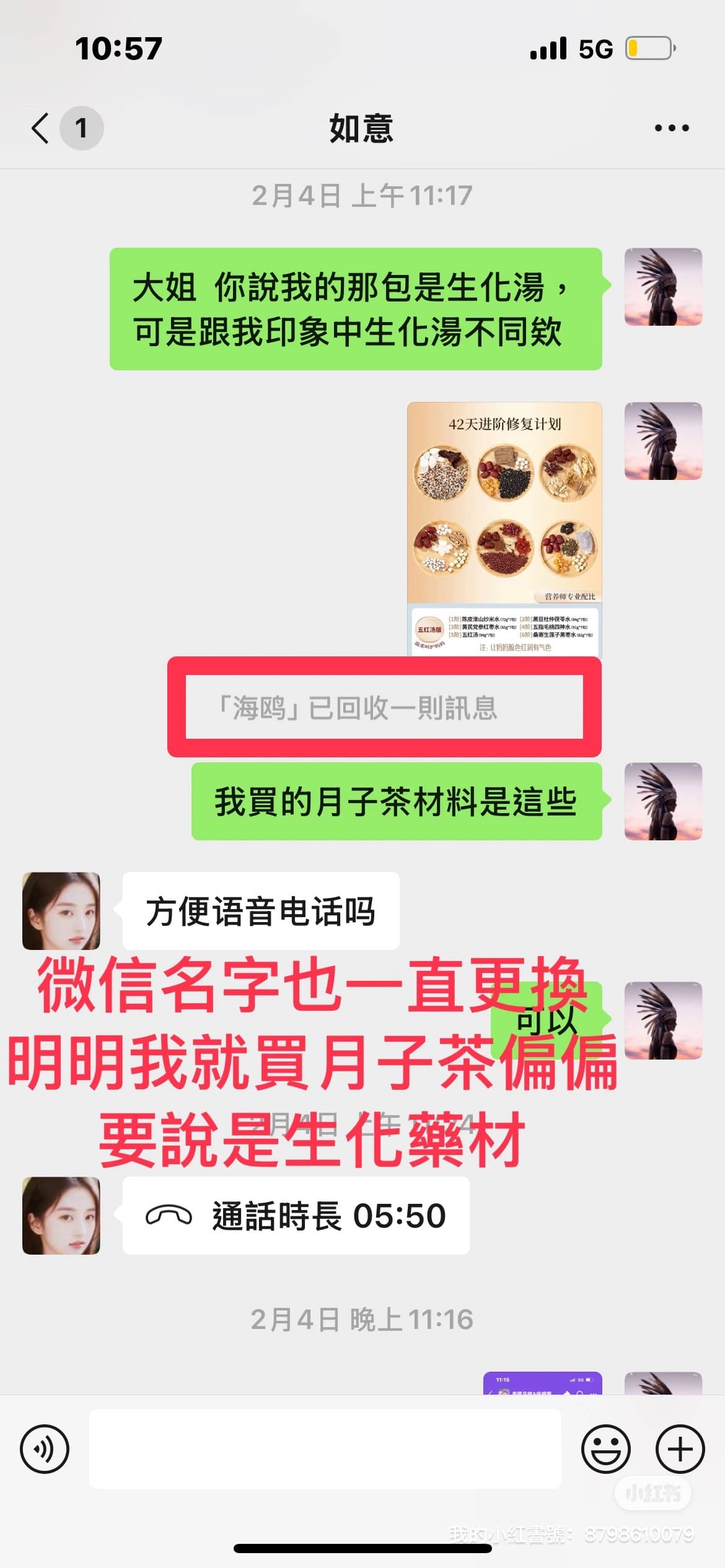View the 42天进阶修复计划 image
Image resolution: width=725 pixels, height=1568 pixels.
click(504, 529)
